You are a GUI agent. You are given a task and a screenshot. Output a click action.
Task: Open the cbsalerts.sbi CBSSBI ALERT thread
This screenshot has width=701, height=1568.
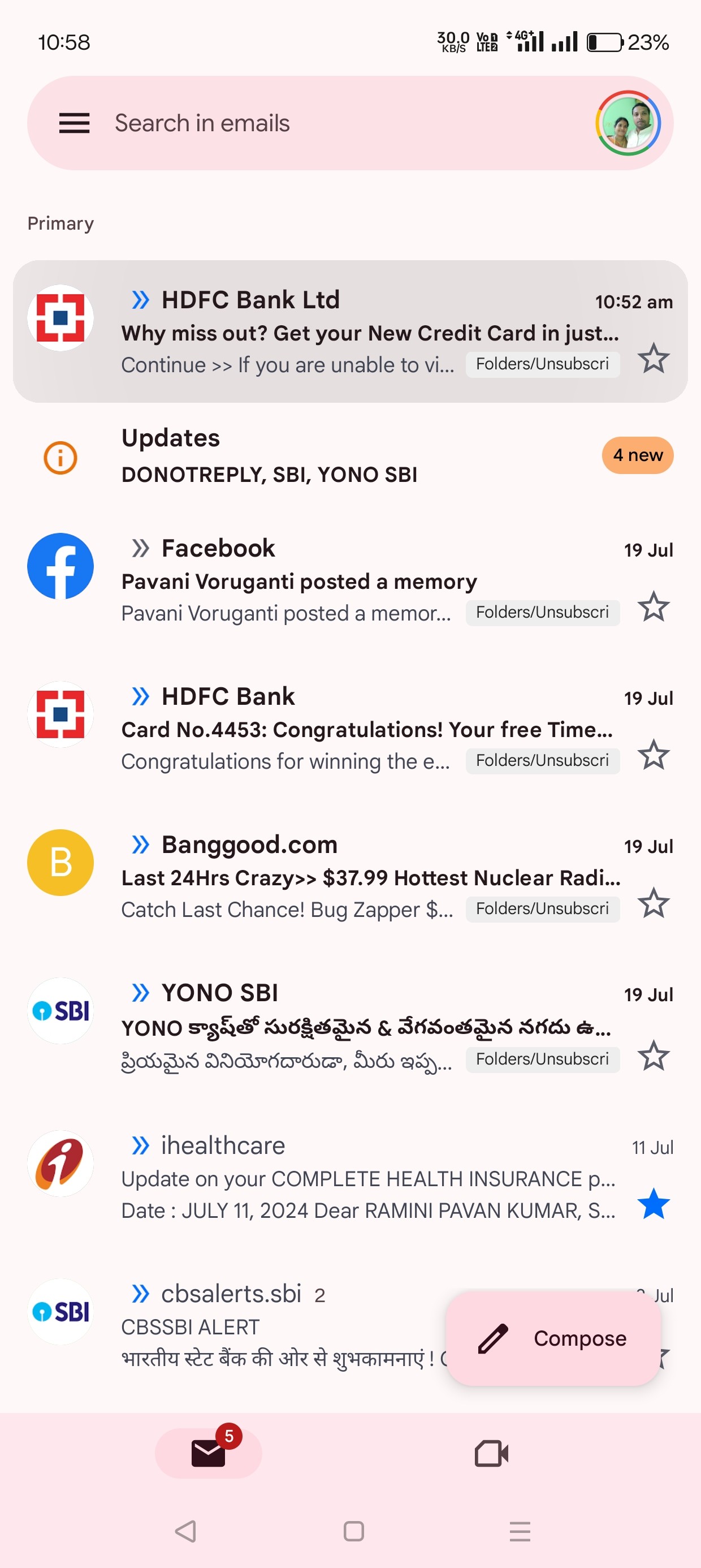(274, 1327)
